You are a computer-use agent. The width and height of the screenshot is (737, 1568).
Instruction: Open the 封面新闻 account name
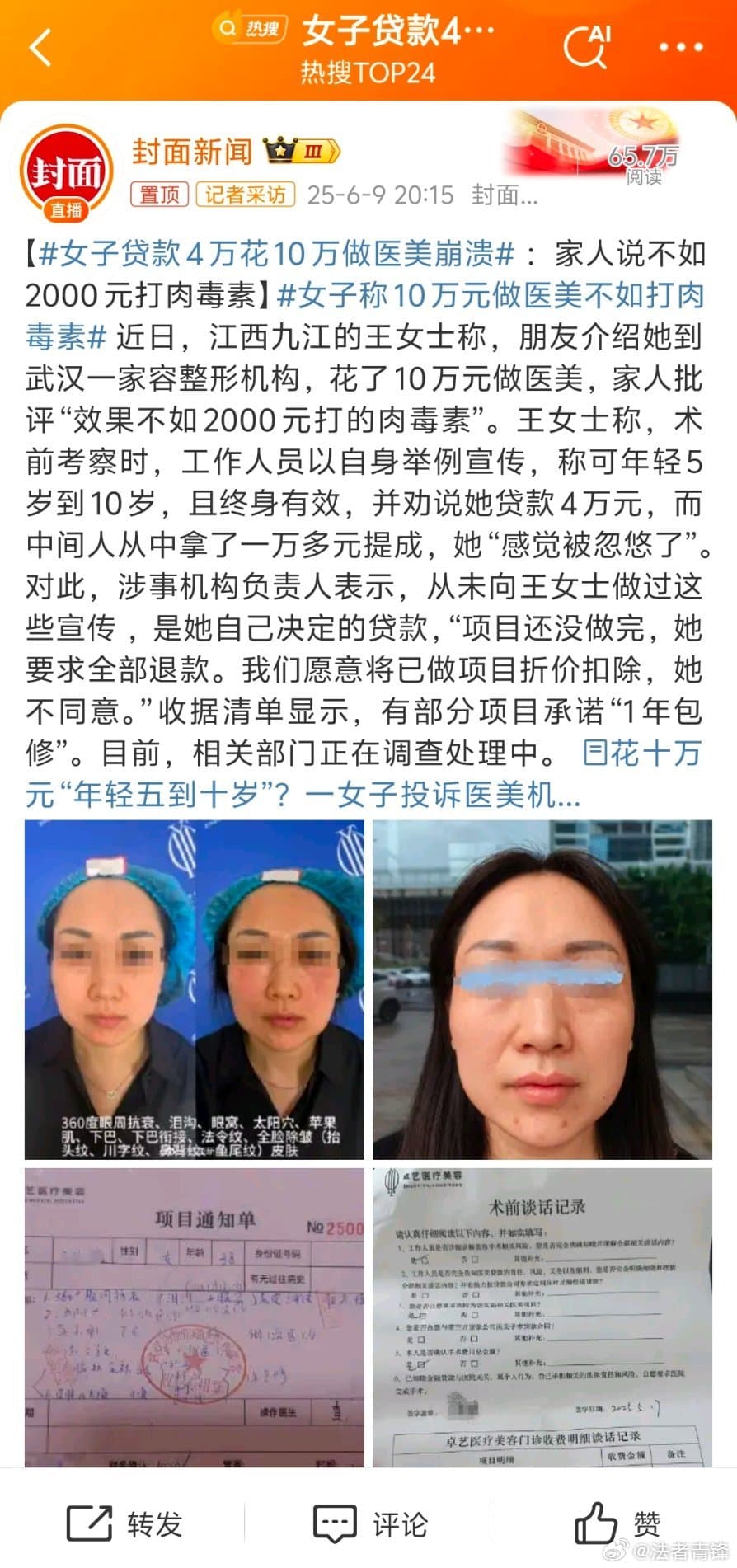click(x=192, y=152)
